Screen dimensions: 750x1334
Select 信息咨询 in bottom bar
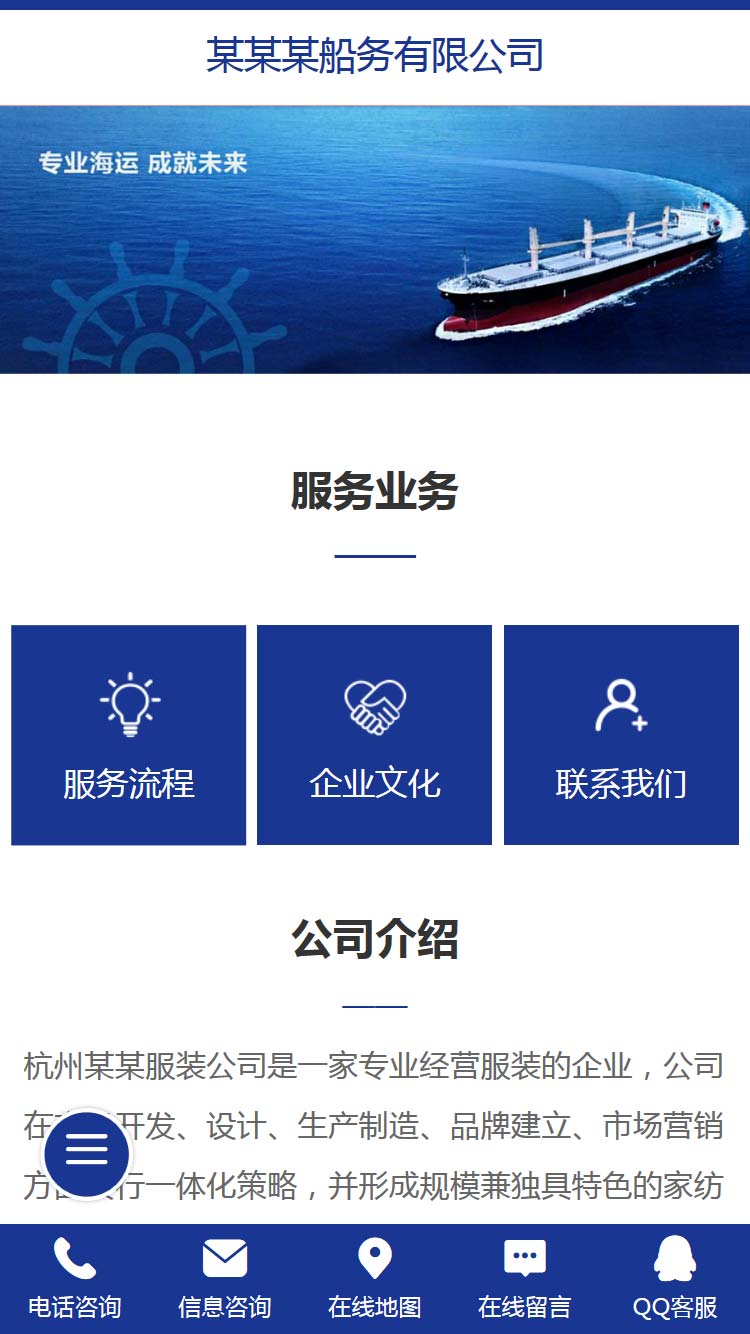225,1279
